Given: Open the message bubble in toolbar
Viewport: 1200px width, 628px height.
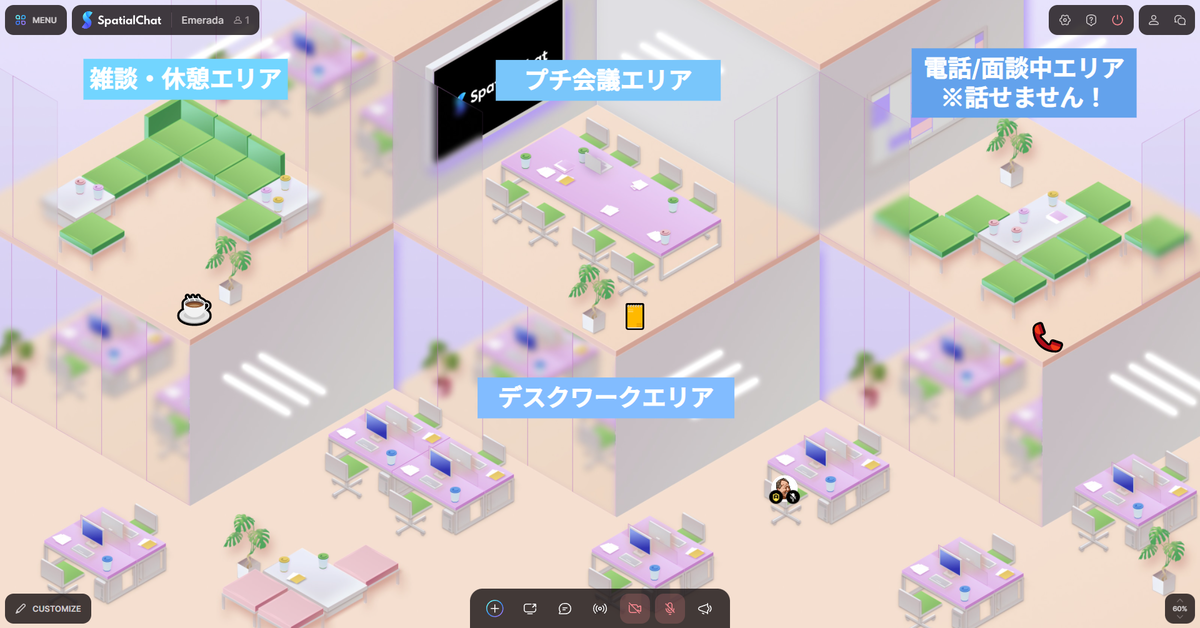Looking at the screenshot, I should click(x=565, y=608).
